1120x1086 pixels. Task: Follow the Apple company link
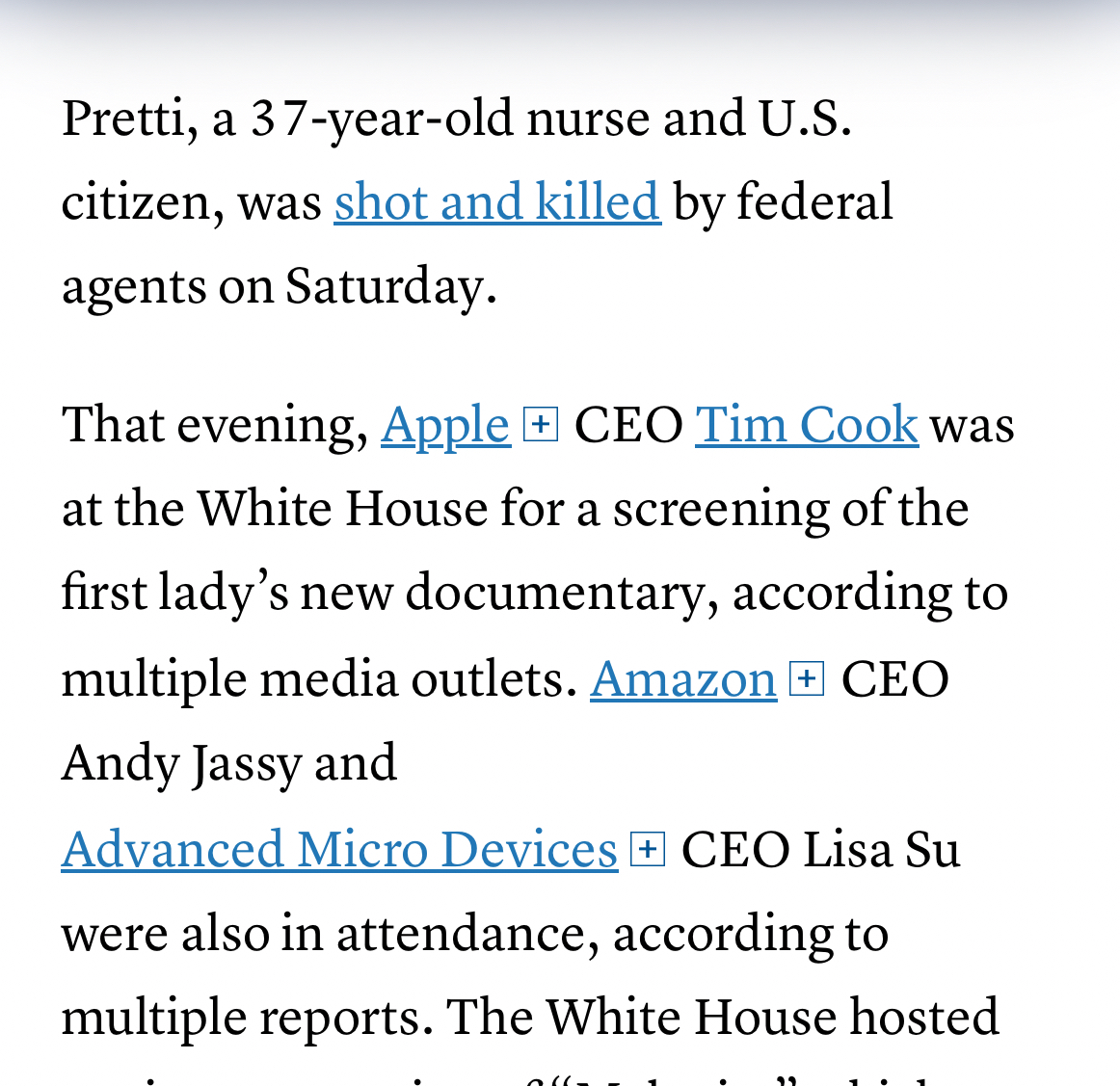coord(445,425)
